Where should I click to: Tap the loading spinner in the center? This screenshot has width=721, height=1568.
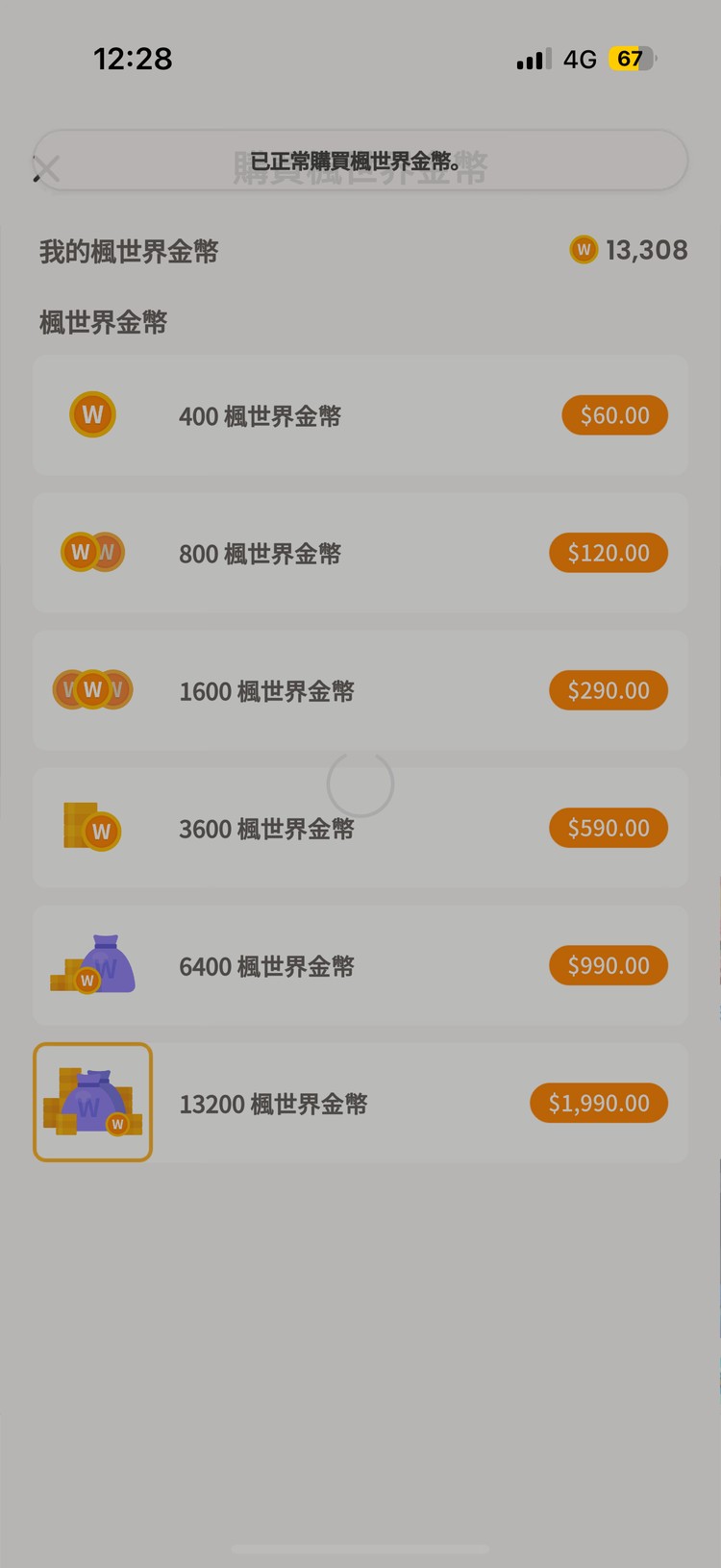360,784
